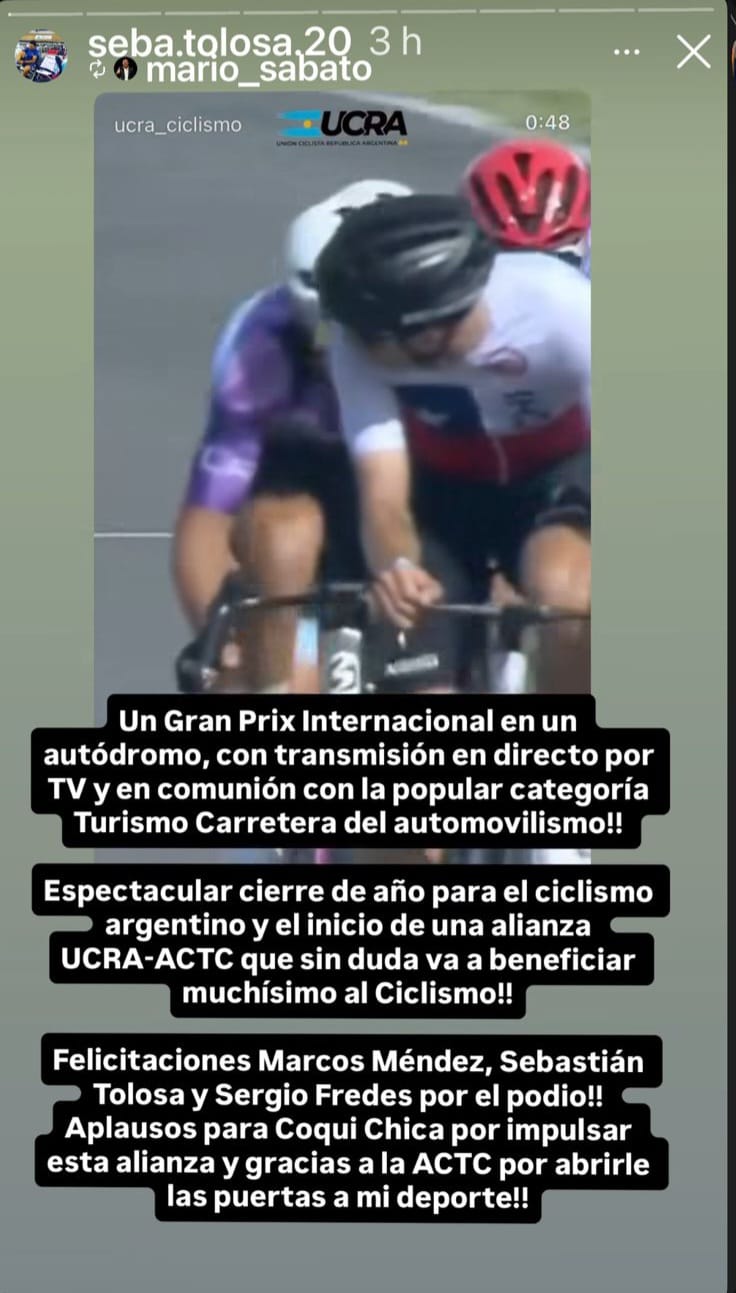
Task: Close the story viewer
Action: tap(693, 51)
